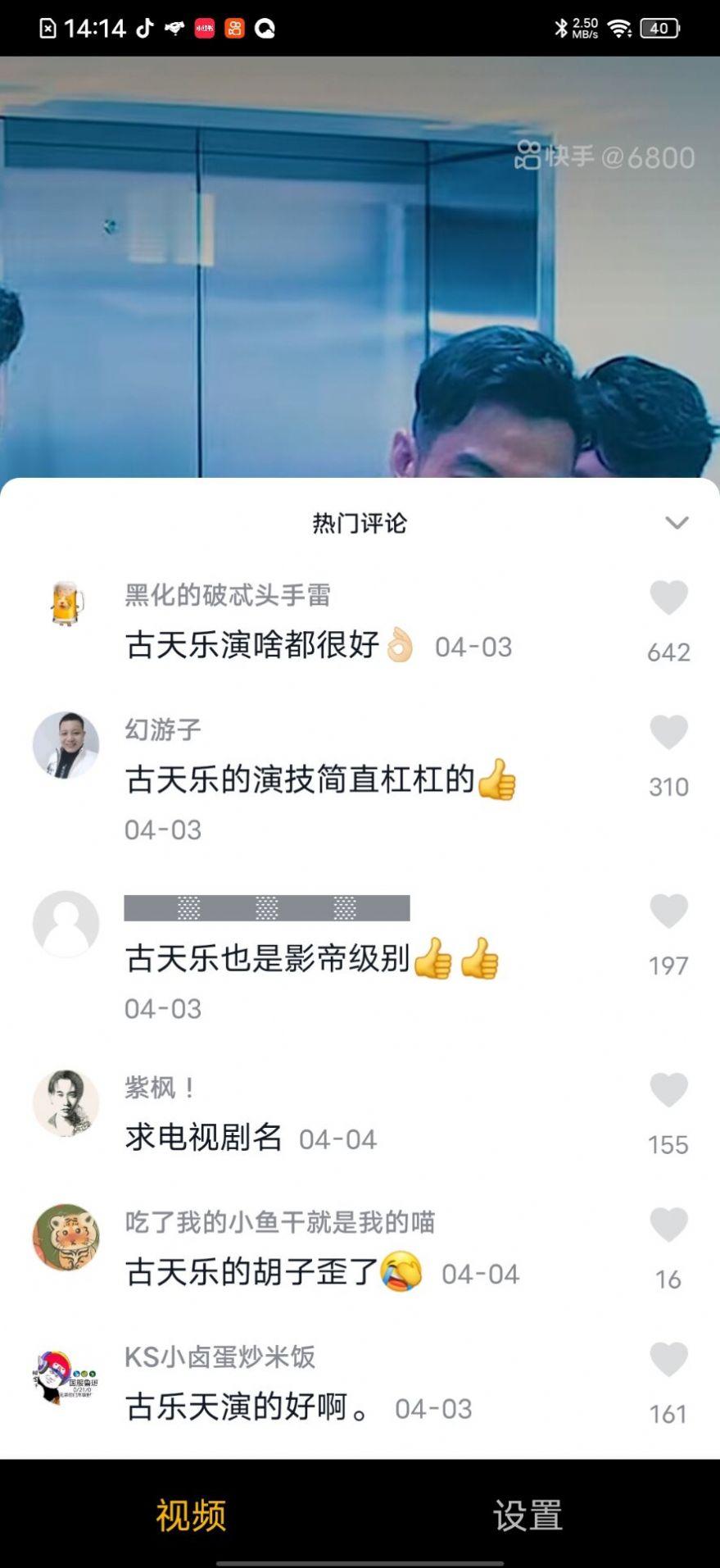The height and width of the screenshot is (1568, 720).
Task: Tap the network speed indicator 2.50 MB/s
Action: click(586, 29)
